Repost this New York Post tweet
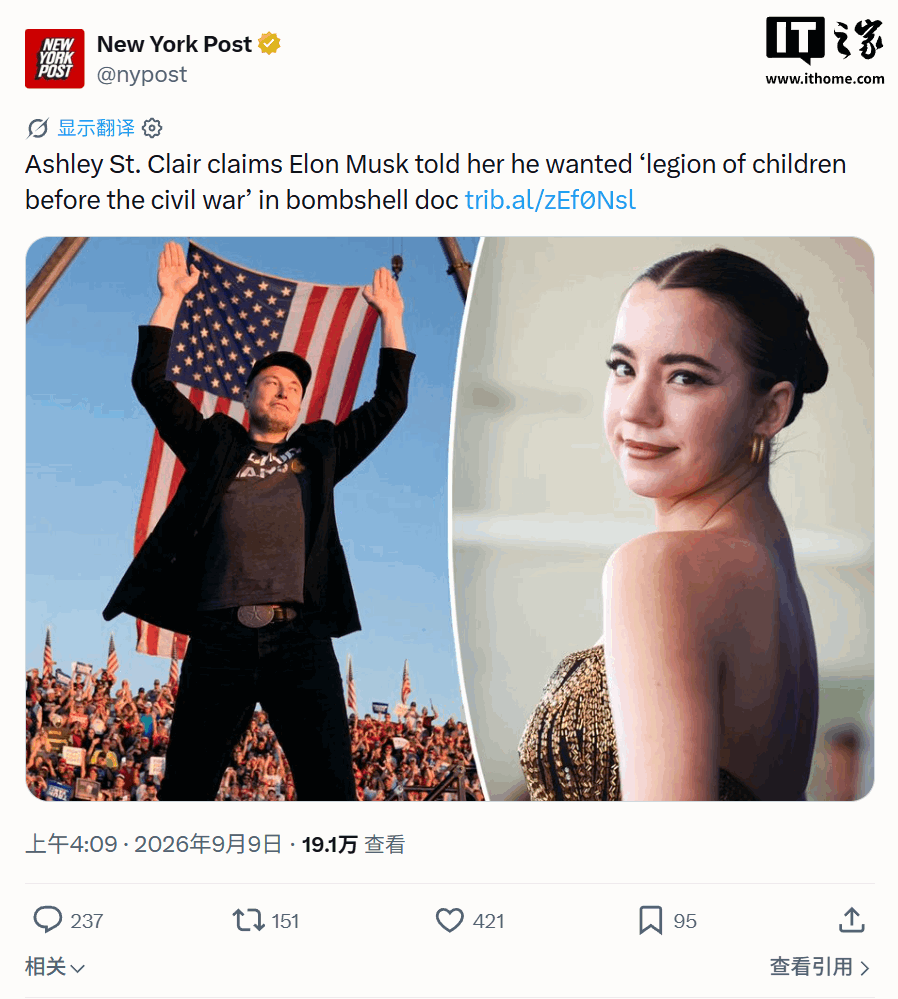This screenshot has width=898, height=999. click(249, 921)
